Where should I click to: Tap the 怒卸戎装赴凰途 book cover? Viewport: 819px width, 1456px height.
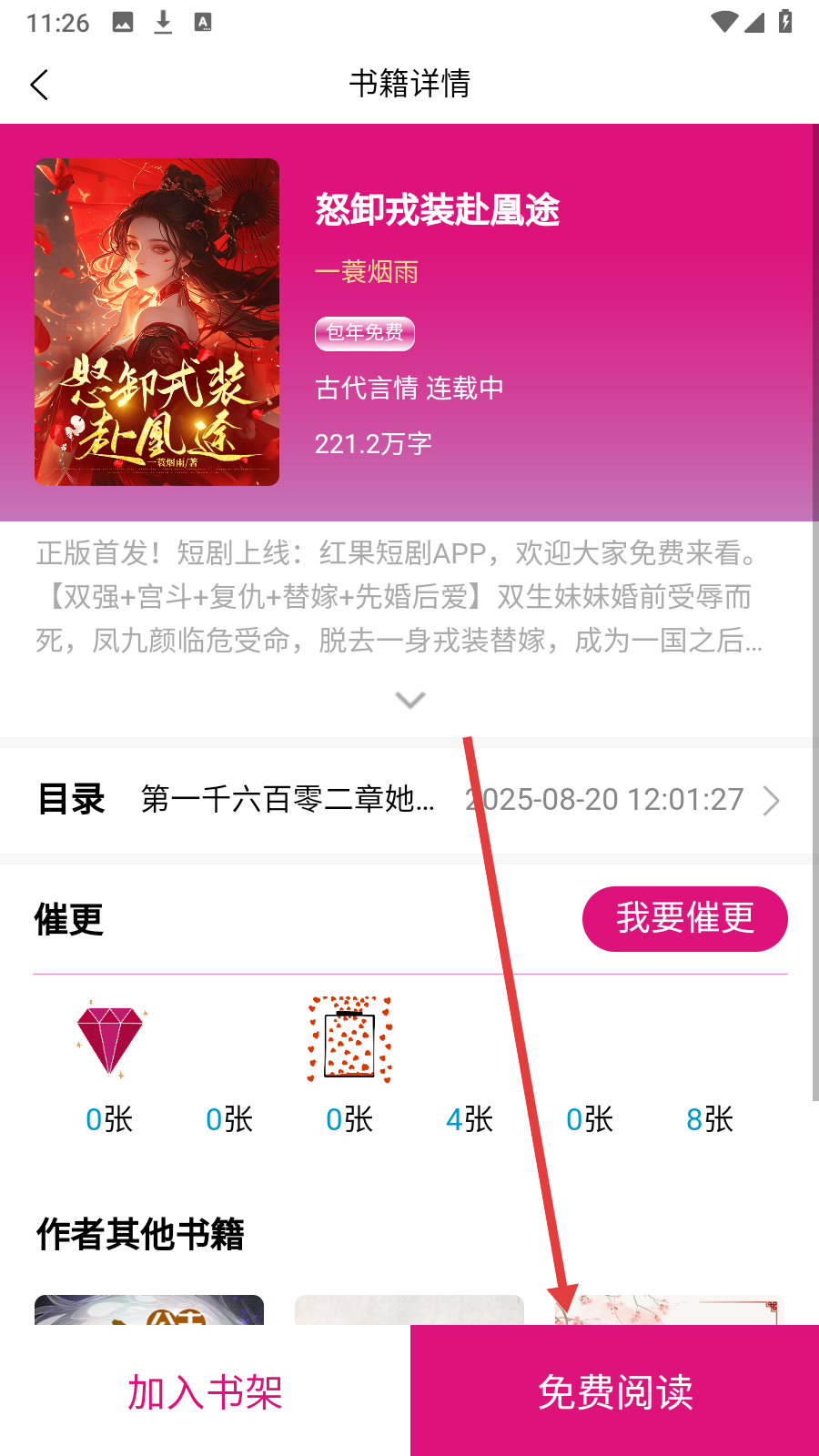[157, 322]
